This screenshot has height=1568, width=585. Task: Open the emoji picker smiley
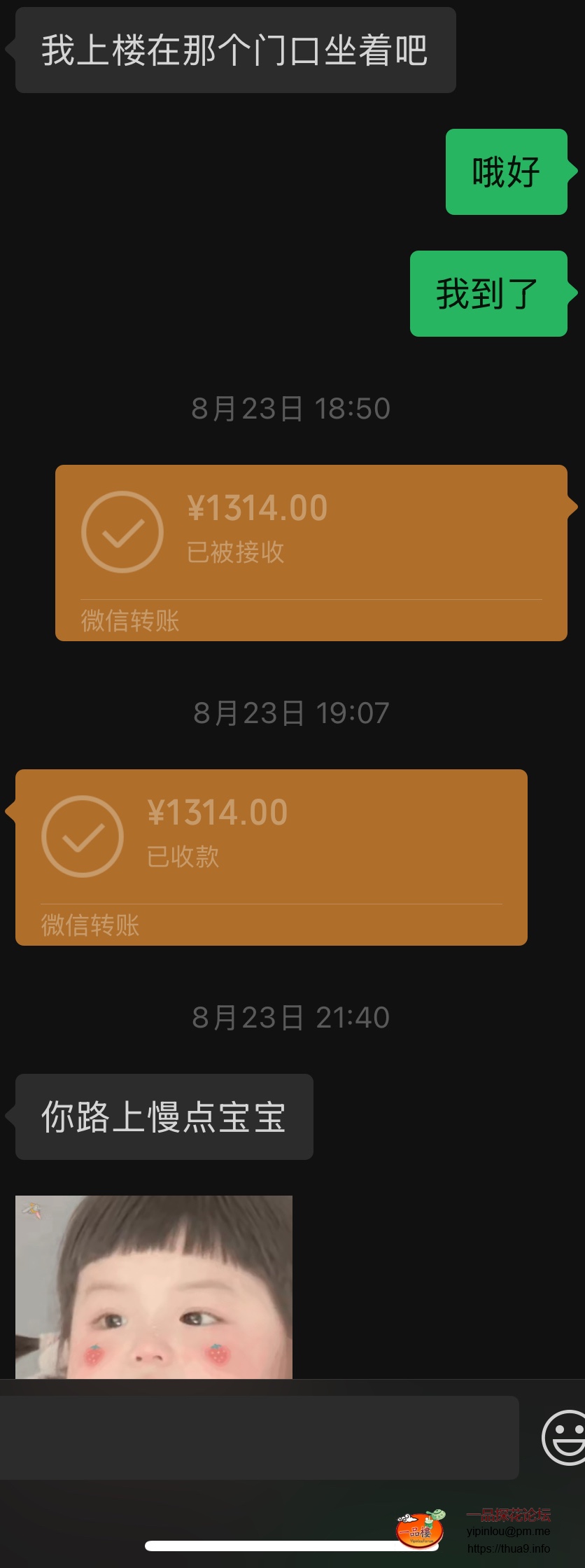click(564, 1437)
